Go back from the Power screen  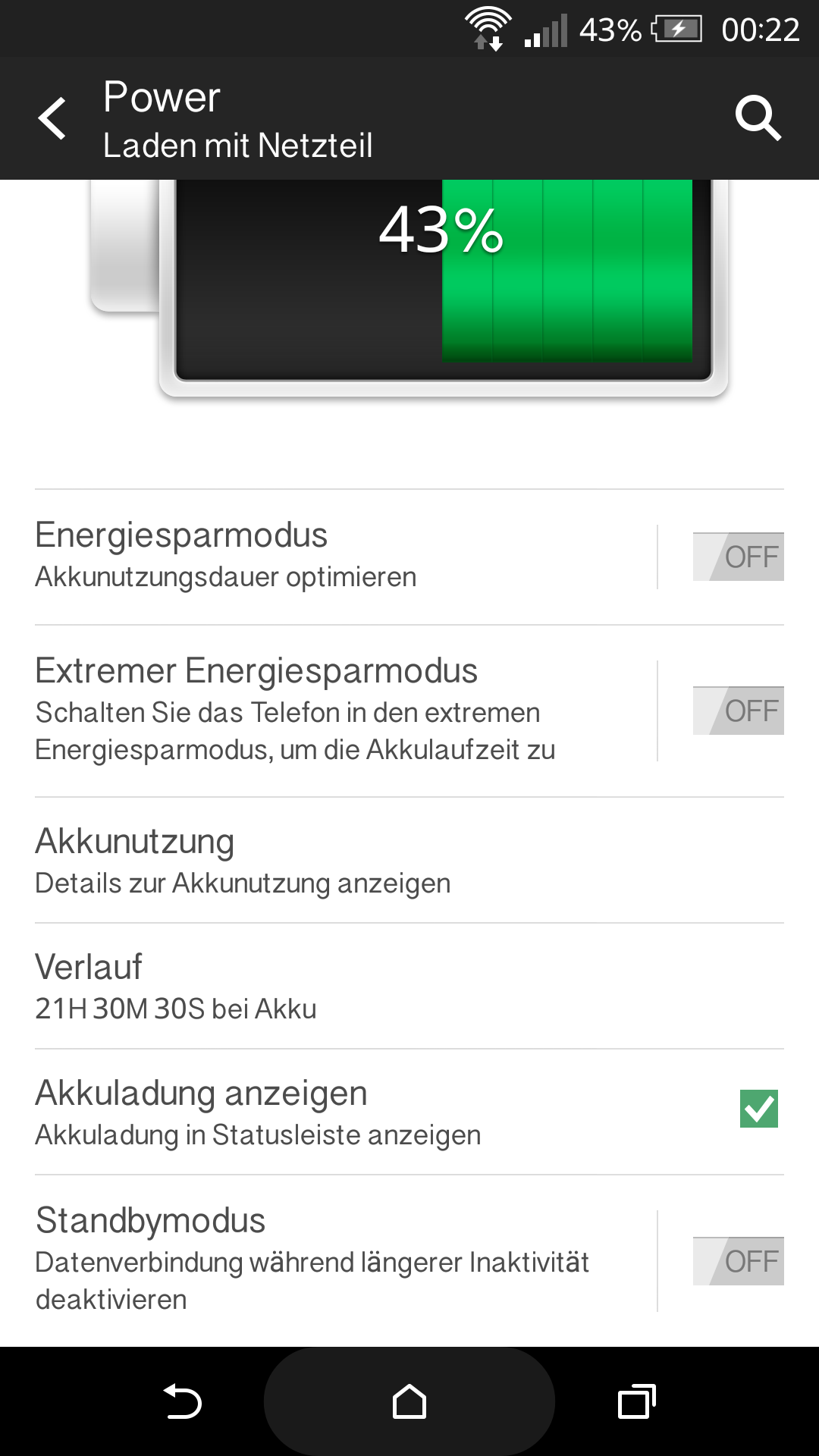52,118
